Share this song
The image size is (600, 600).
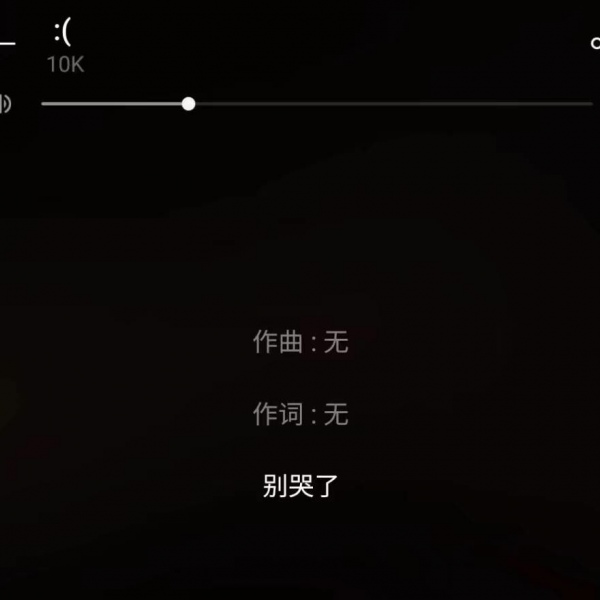[x=595, y=44]
